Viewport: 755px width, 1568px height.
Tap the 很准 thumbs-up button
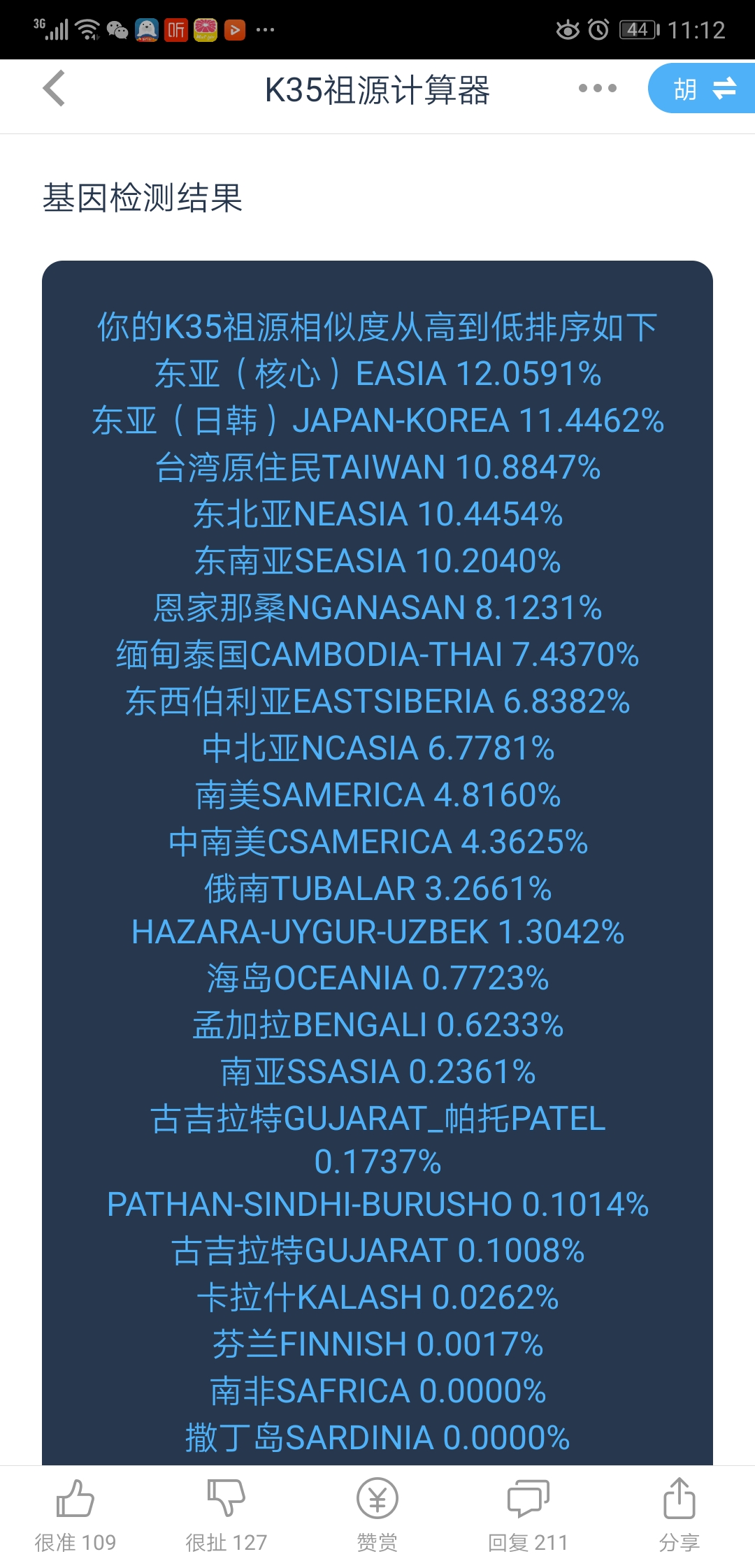pyautogui.click(x=75, y=1515)
